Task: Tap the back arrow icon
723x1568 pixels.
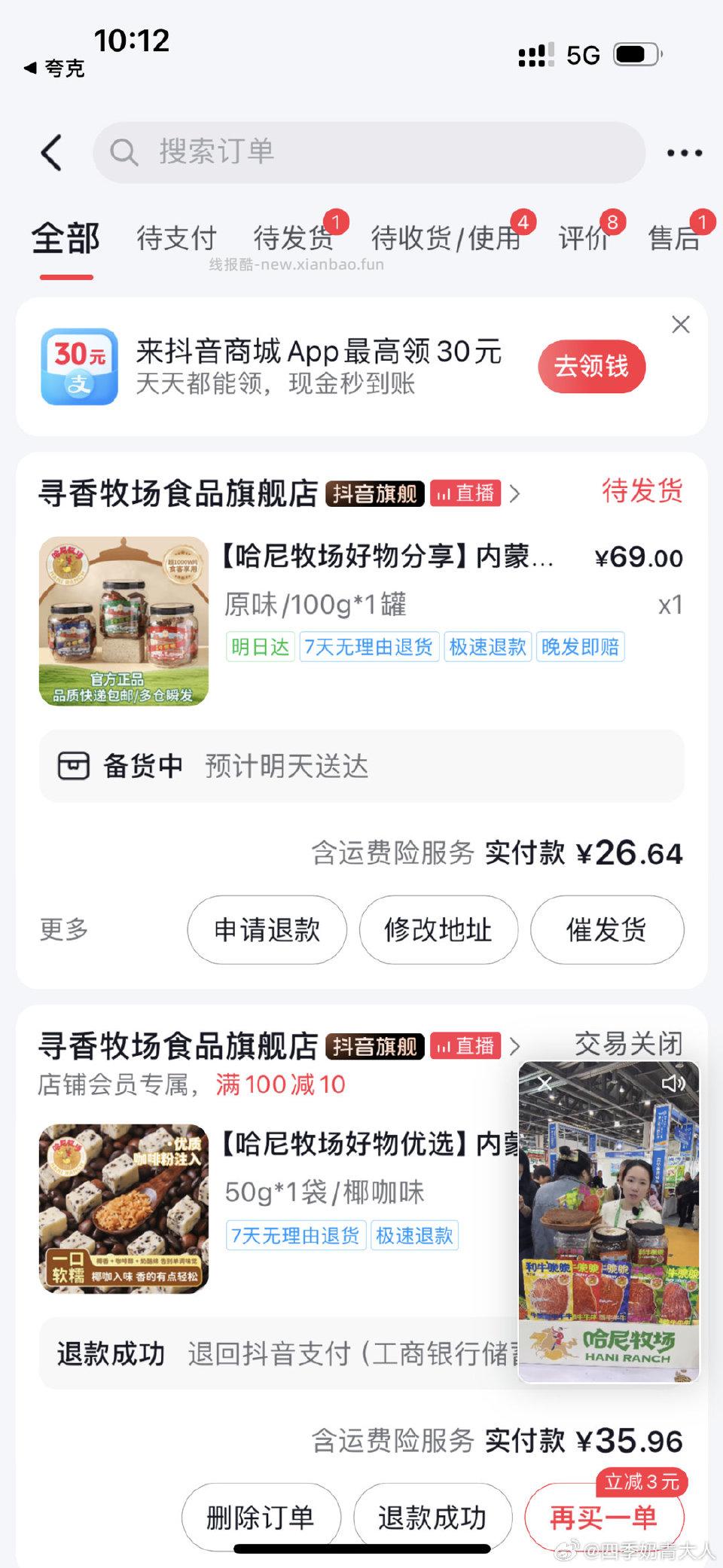Action: point(50,151)
